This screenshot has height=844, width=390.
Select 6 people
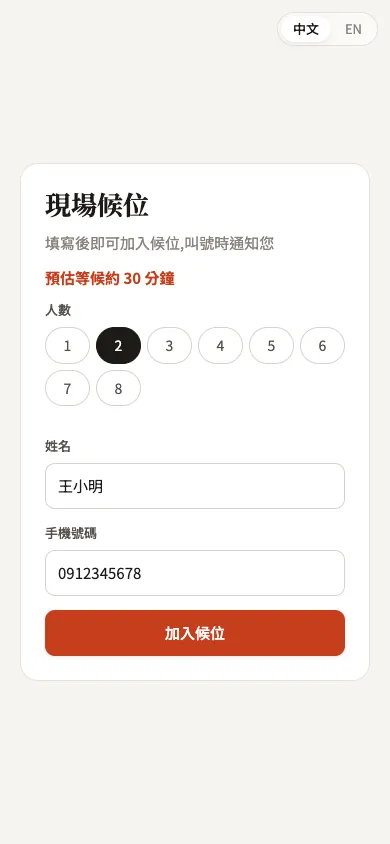coord(322,346)
